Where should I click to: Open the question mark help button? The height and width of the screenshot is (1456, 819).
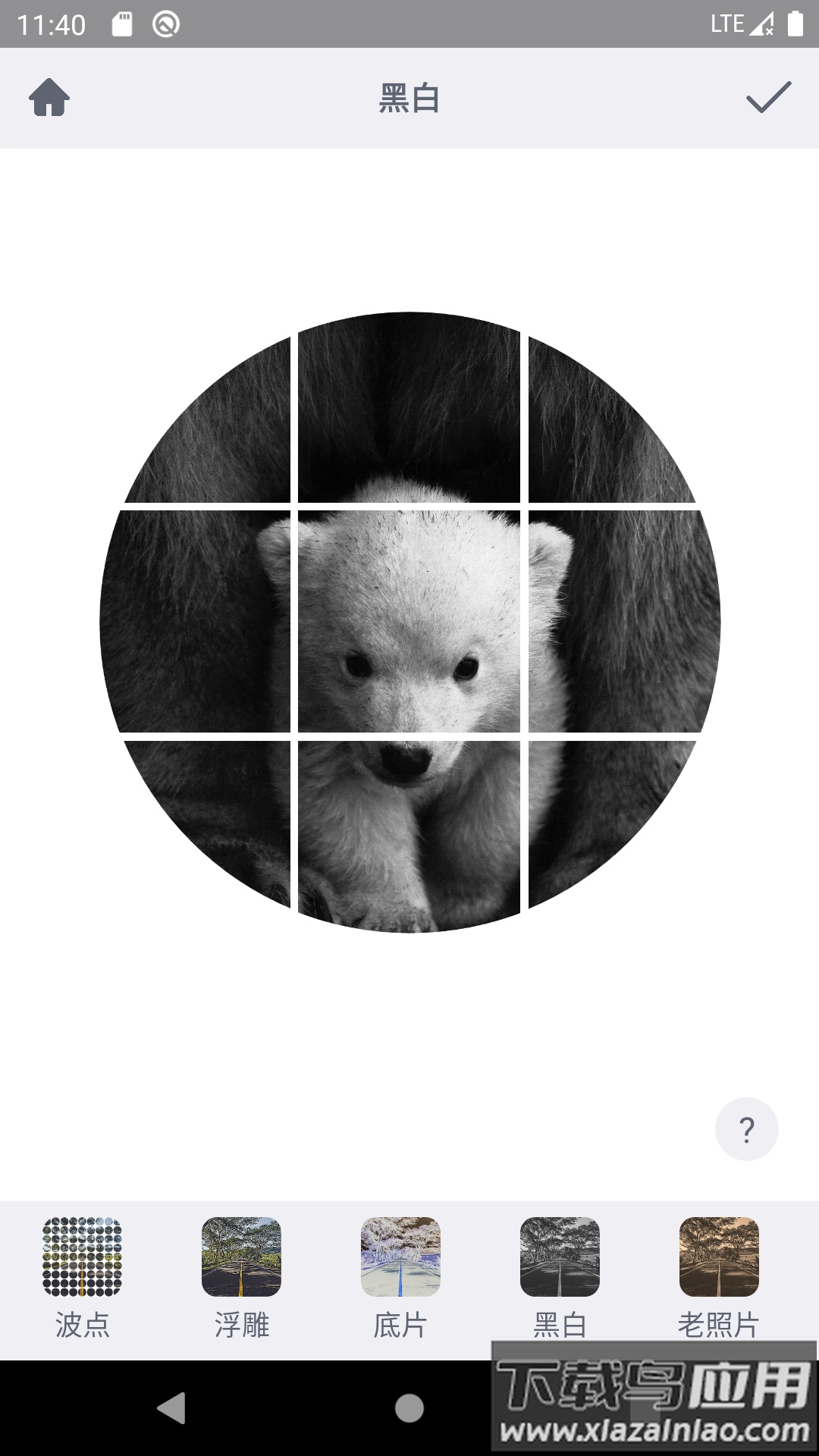(746, 1129)
